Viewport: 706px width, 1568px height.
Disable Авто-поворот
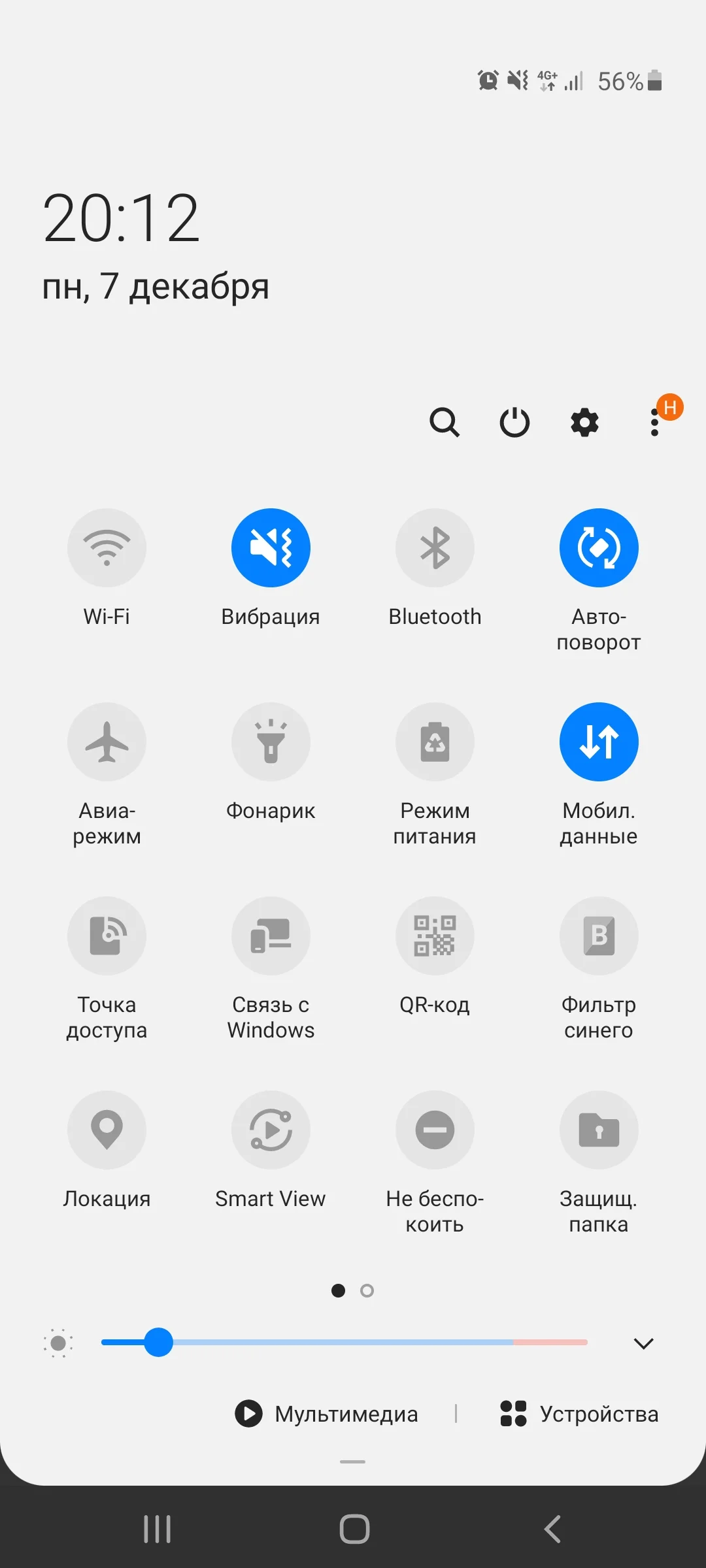[599, 547]
